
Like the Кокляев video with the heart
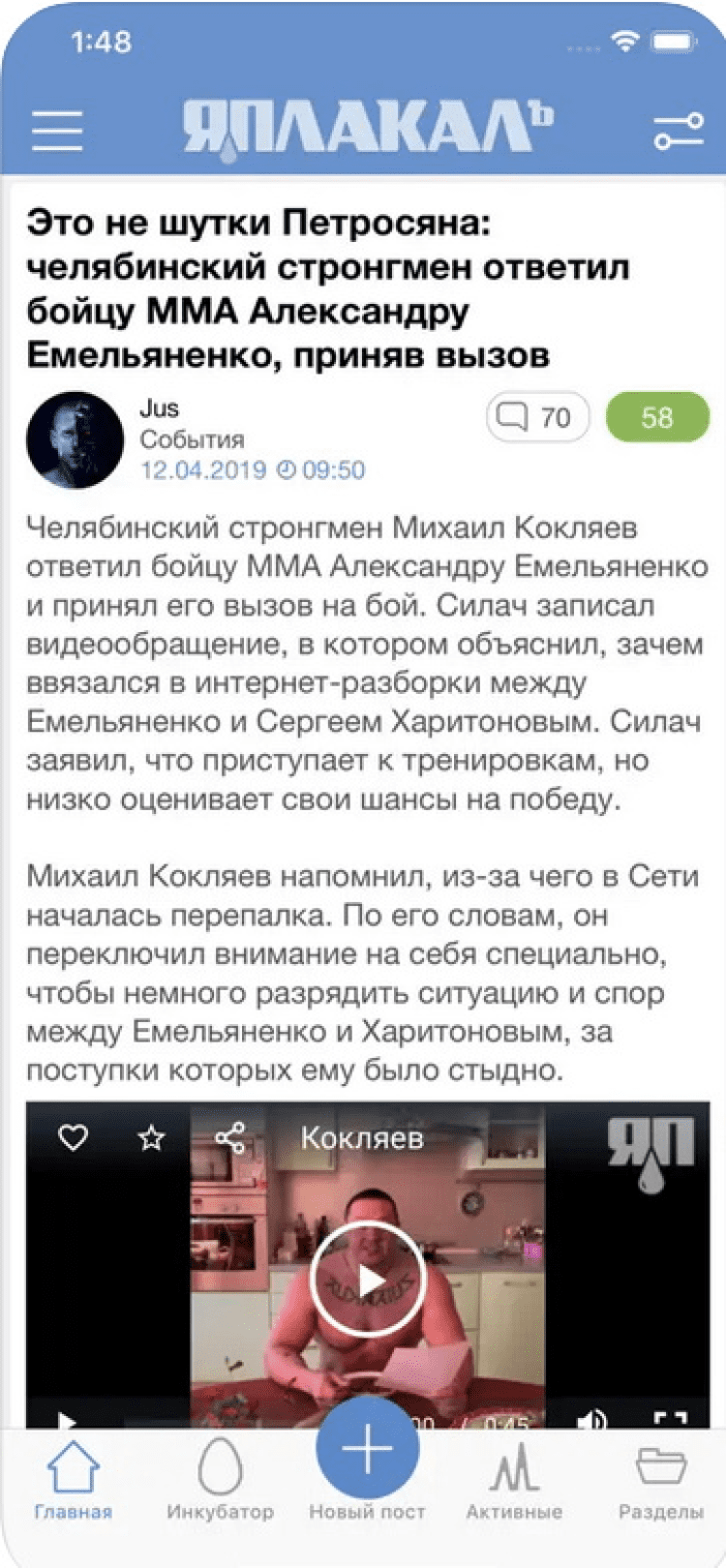(74, 1137)
